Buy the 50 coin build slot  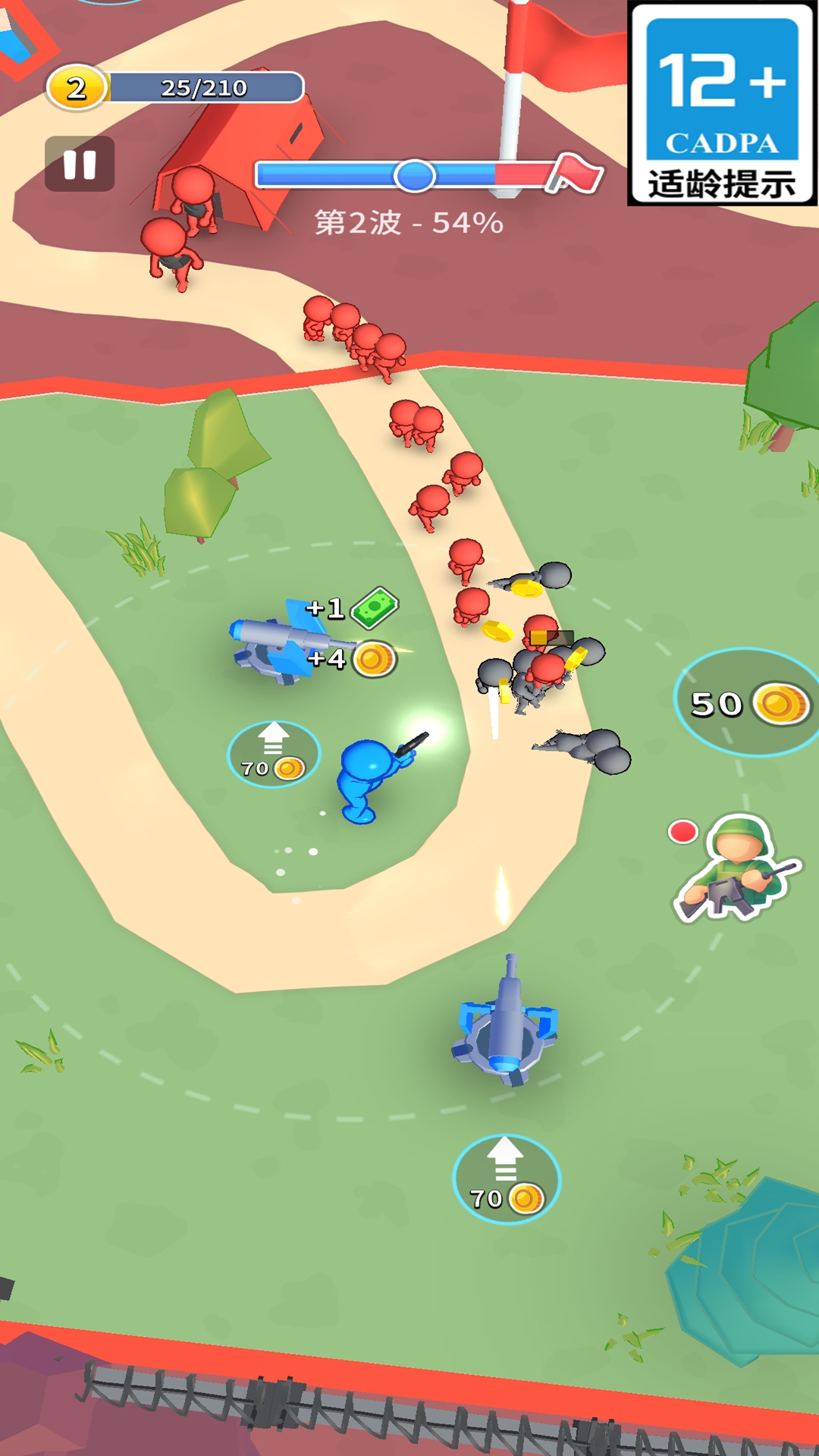[747, 703]
